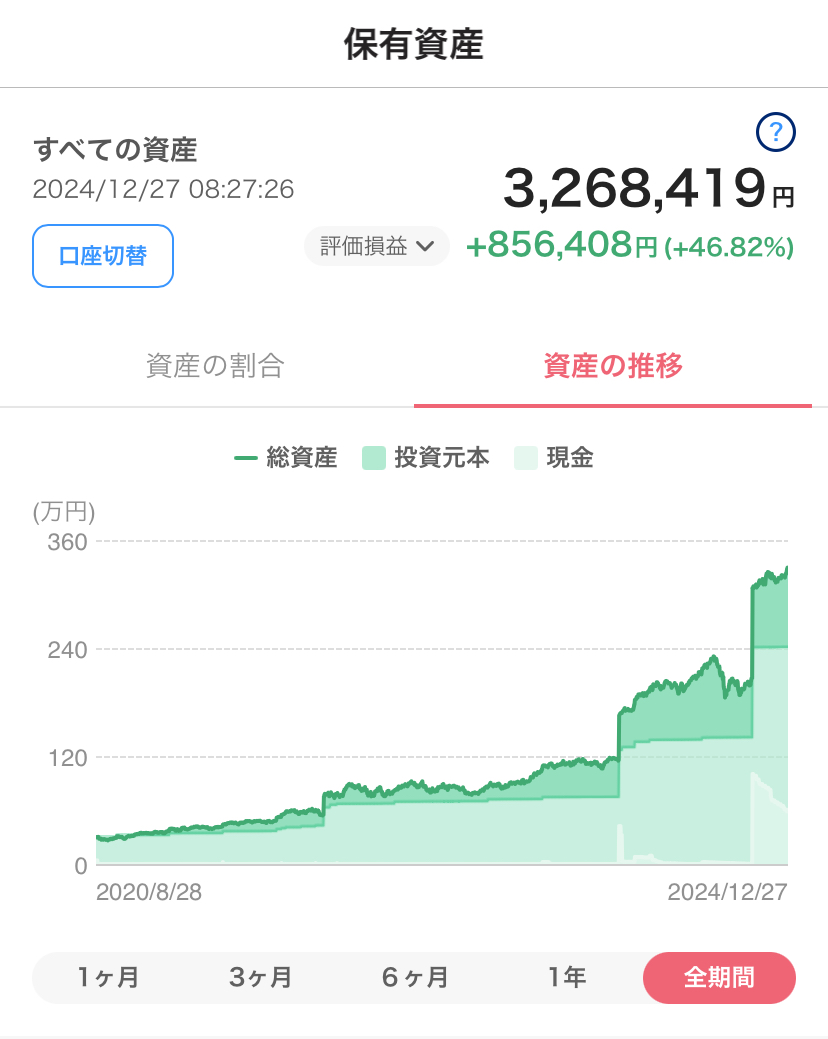Screen dimensions: 828x1039
Task: Select the 資産の推移 tab
Action: [613, 366]
